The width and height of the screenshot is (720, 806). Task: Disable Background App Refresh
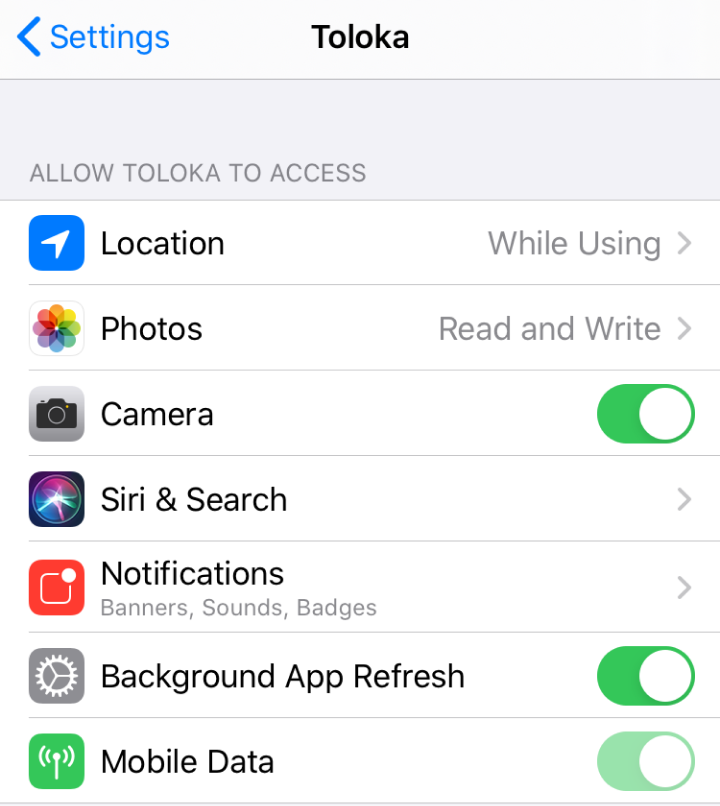pos(645,676)
